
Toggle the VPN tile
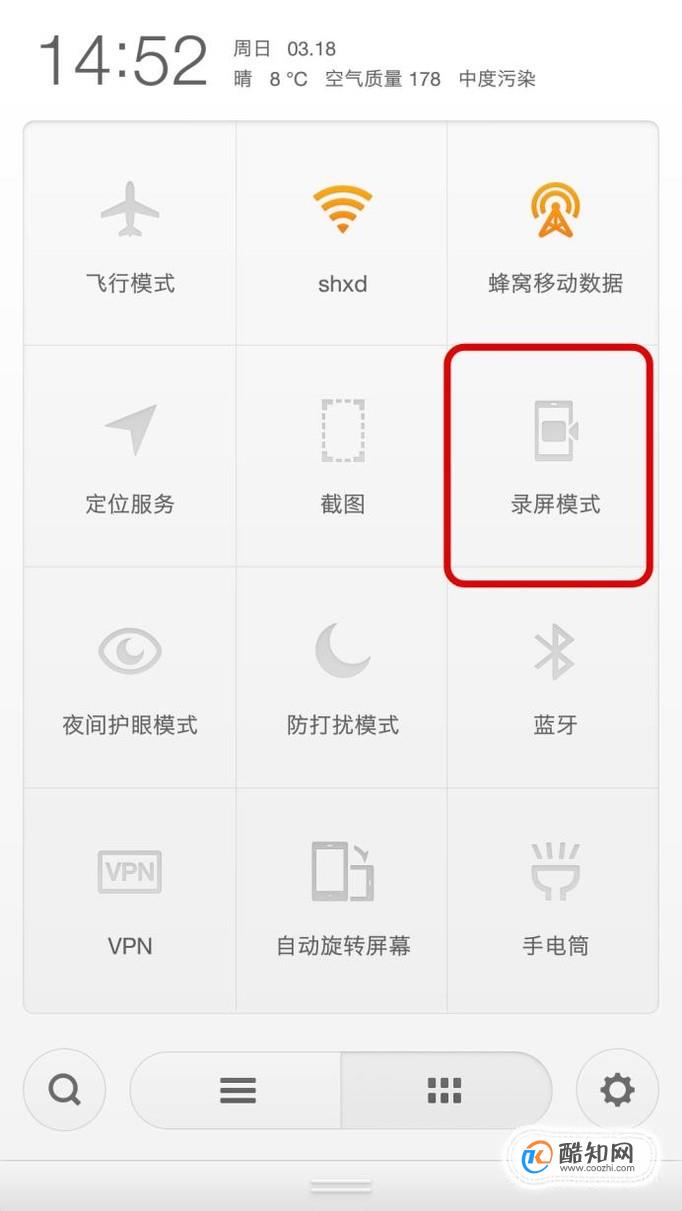(130, 898)
